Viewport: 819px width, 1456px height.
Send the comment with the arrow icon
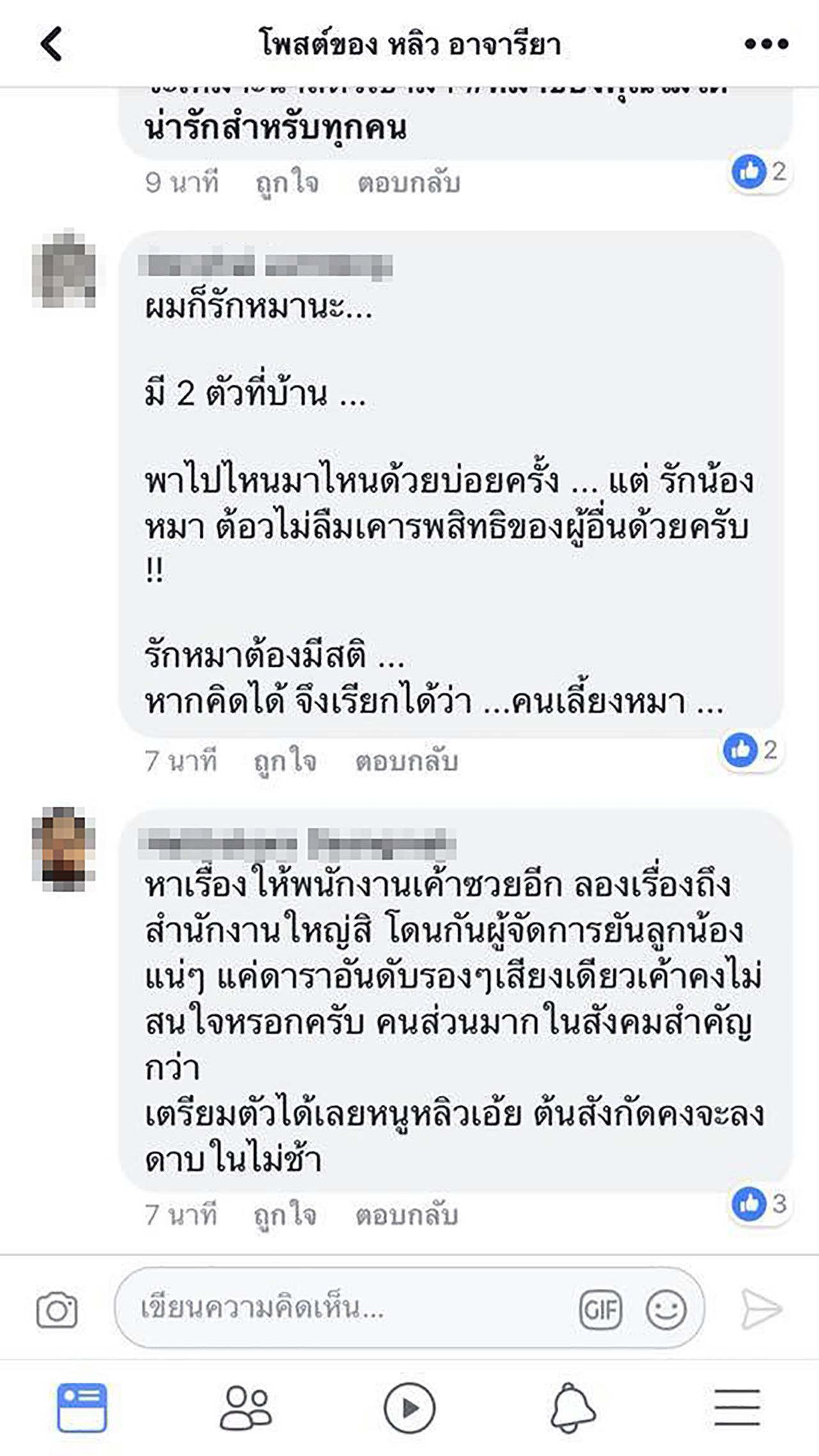point(761,1310)
